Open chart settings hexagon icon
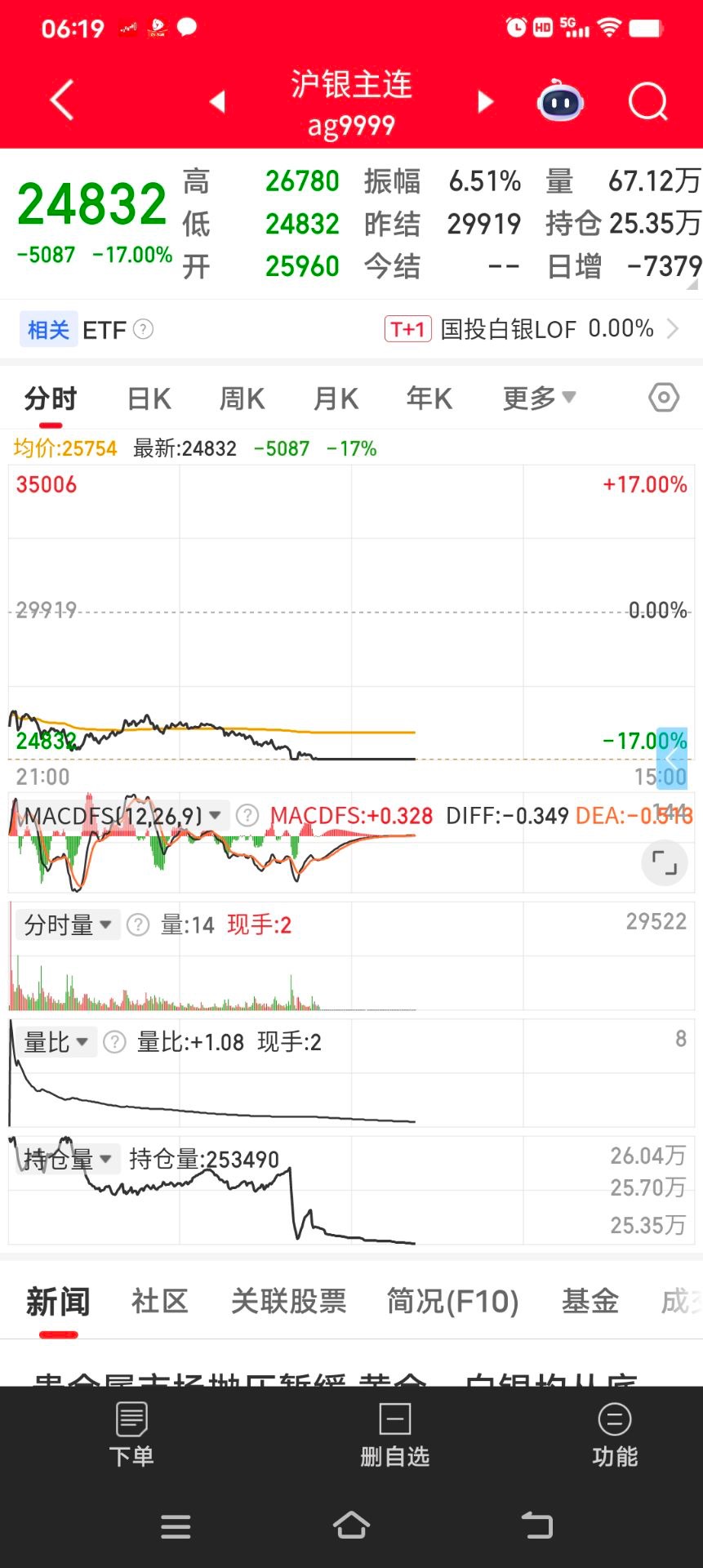Image resolution: width=703 pixels, height=1568 pixels. pyautogui.click(x=663, y=398)
